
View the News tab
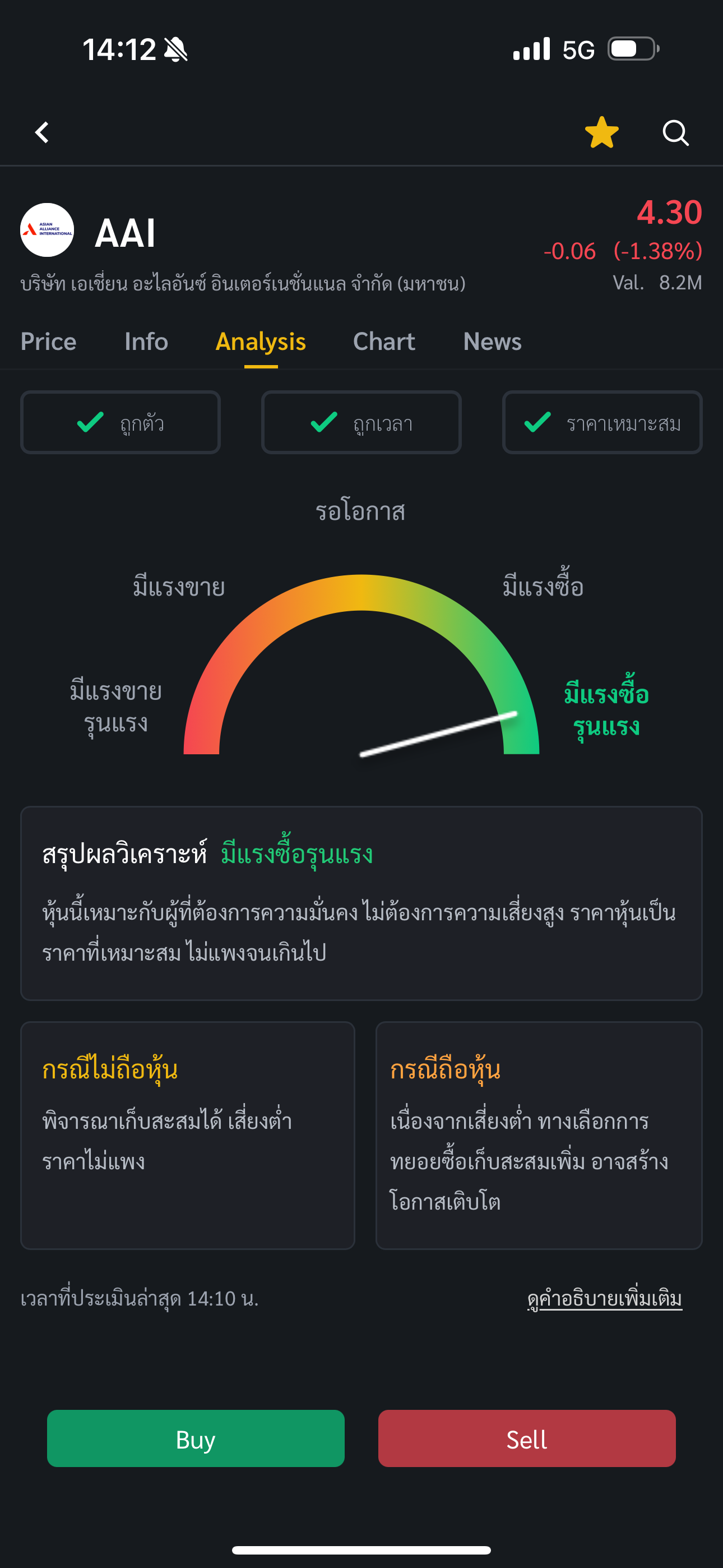click(x=492, y=342)
